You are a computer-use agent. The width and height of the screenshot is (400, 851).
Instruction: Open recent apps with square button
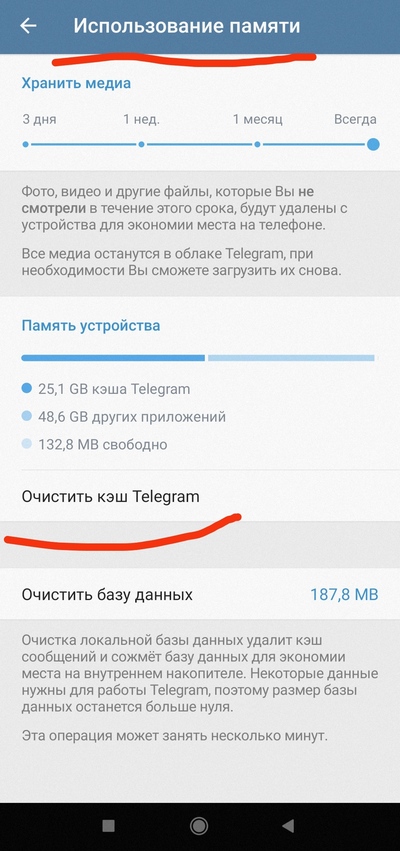pyautogui.click(x=109, y=825)
